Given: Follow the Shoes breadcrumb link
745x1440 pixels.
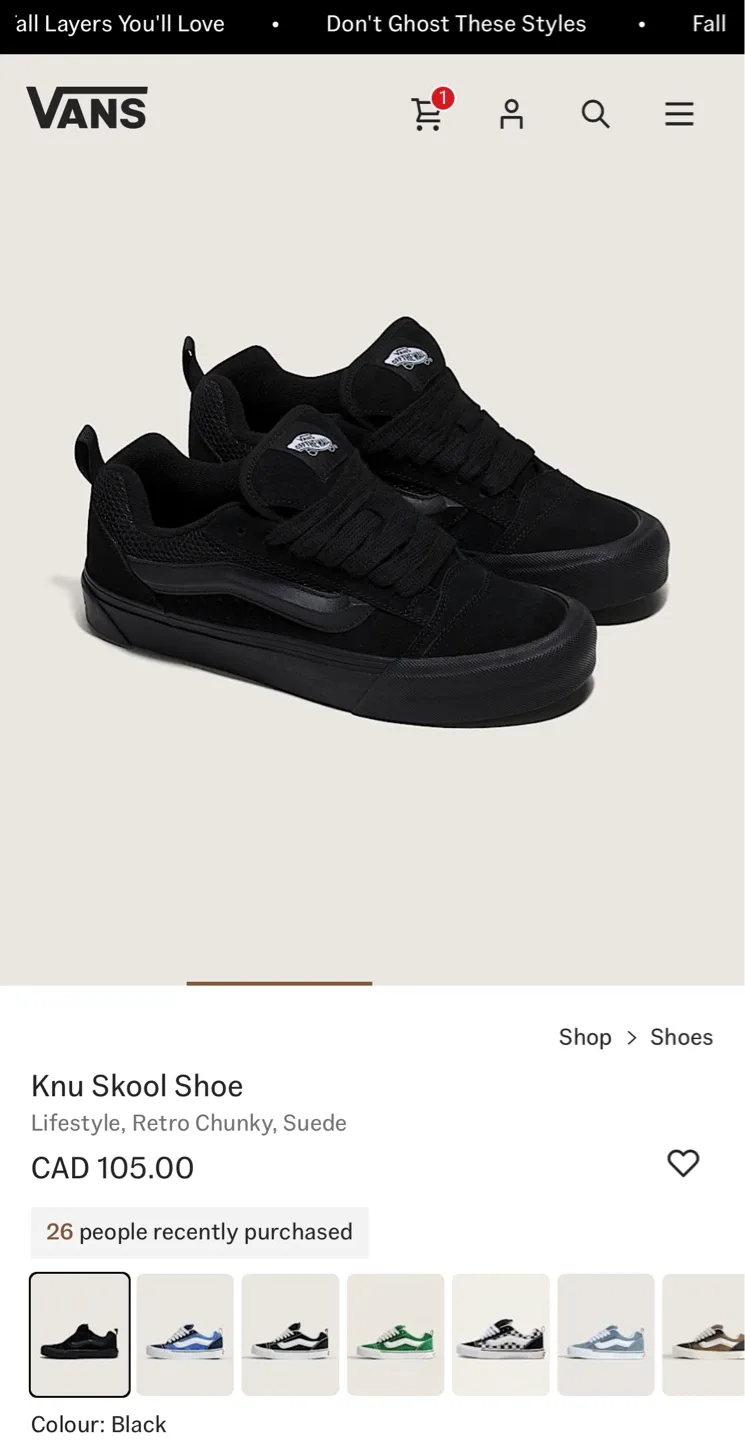Looking at the screenshot, I should [x=681, y=1037].
